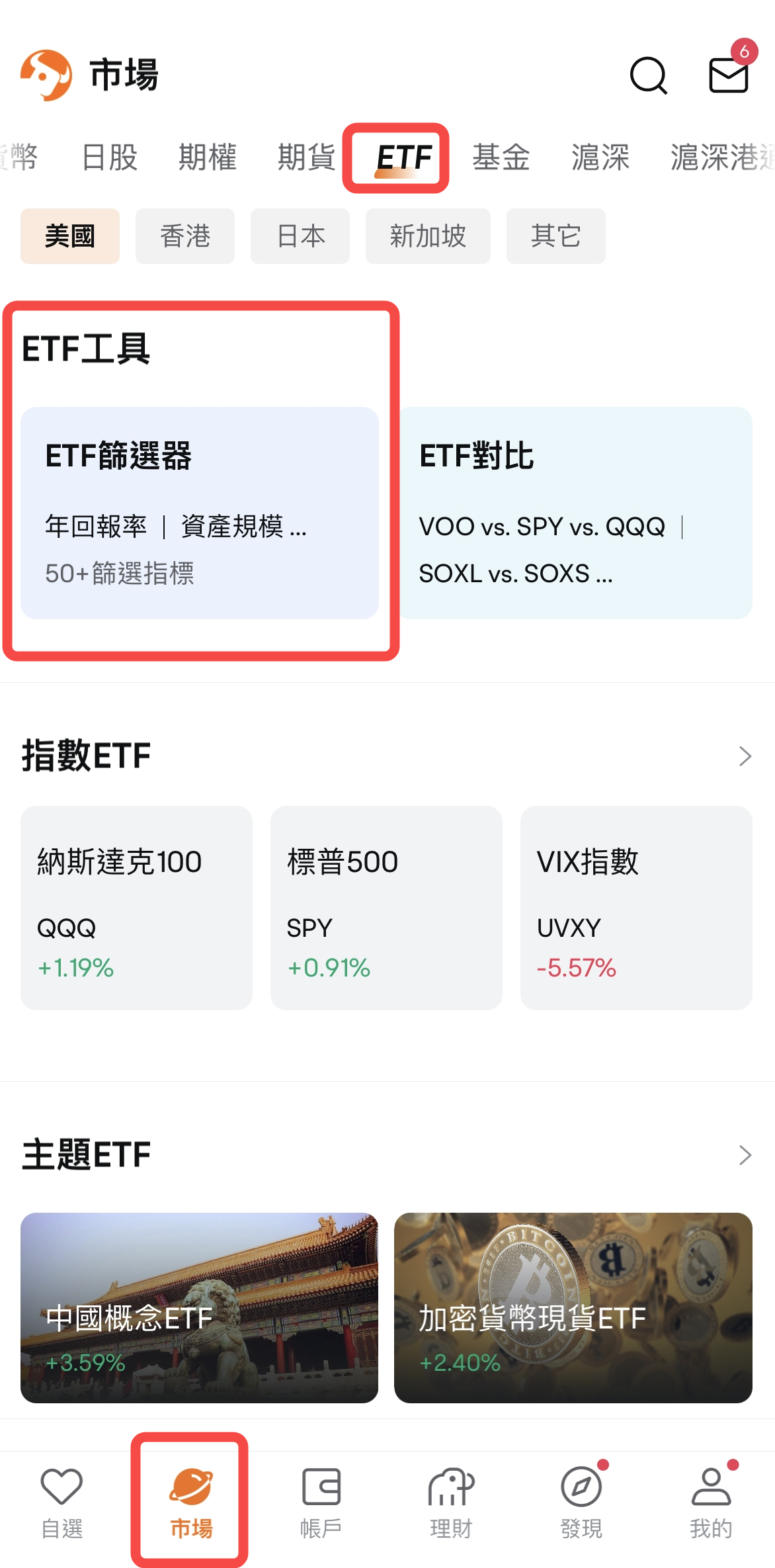Select the 香港 region chip

coord(185,236)
